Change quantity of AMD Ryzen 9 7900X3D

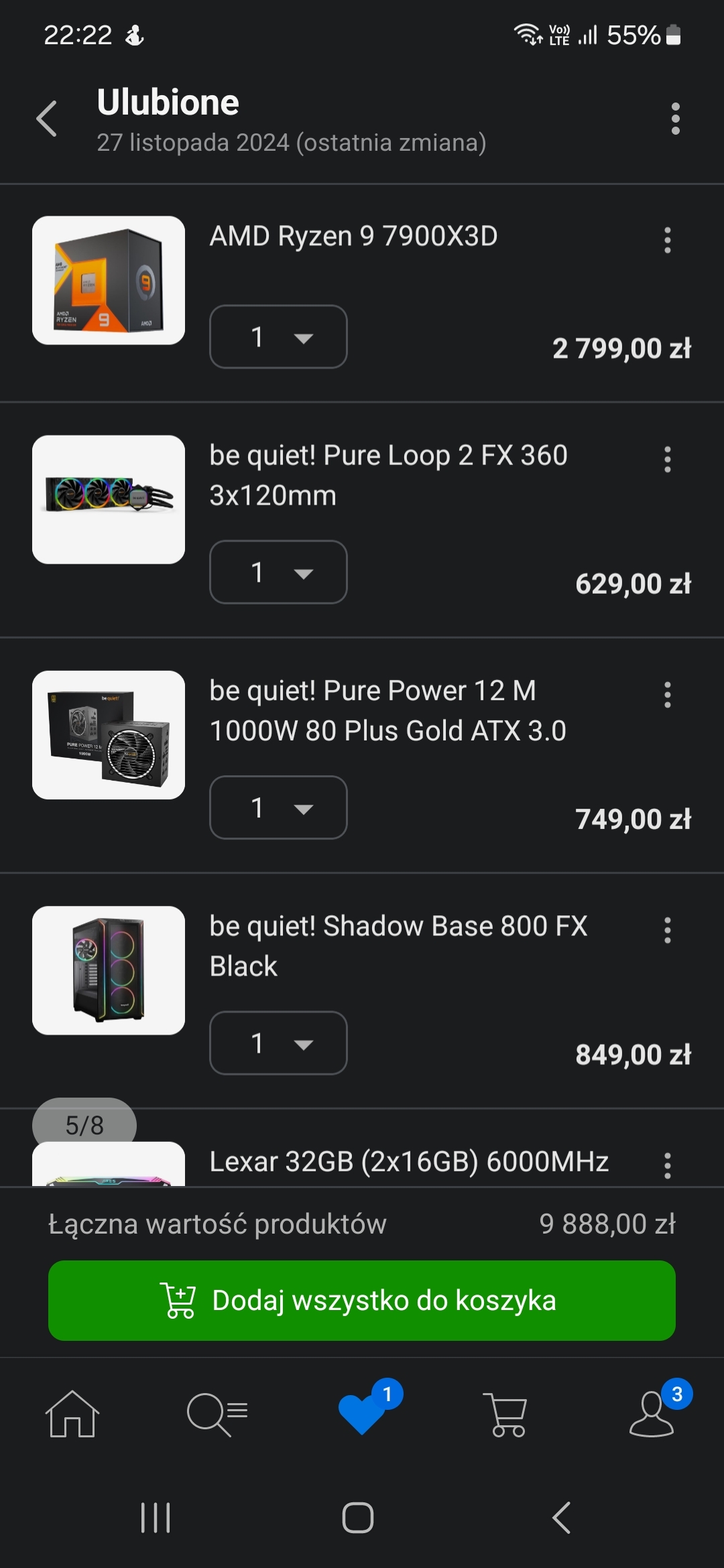tap(278, 337)
